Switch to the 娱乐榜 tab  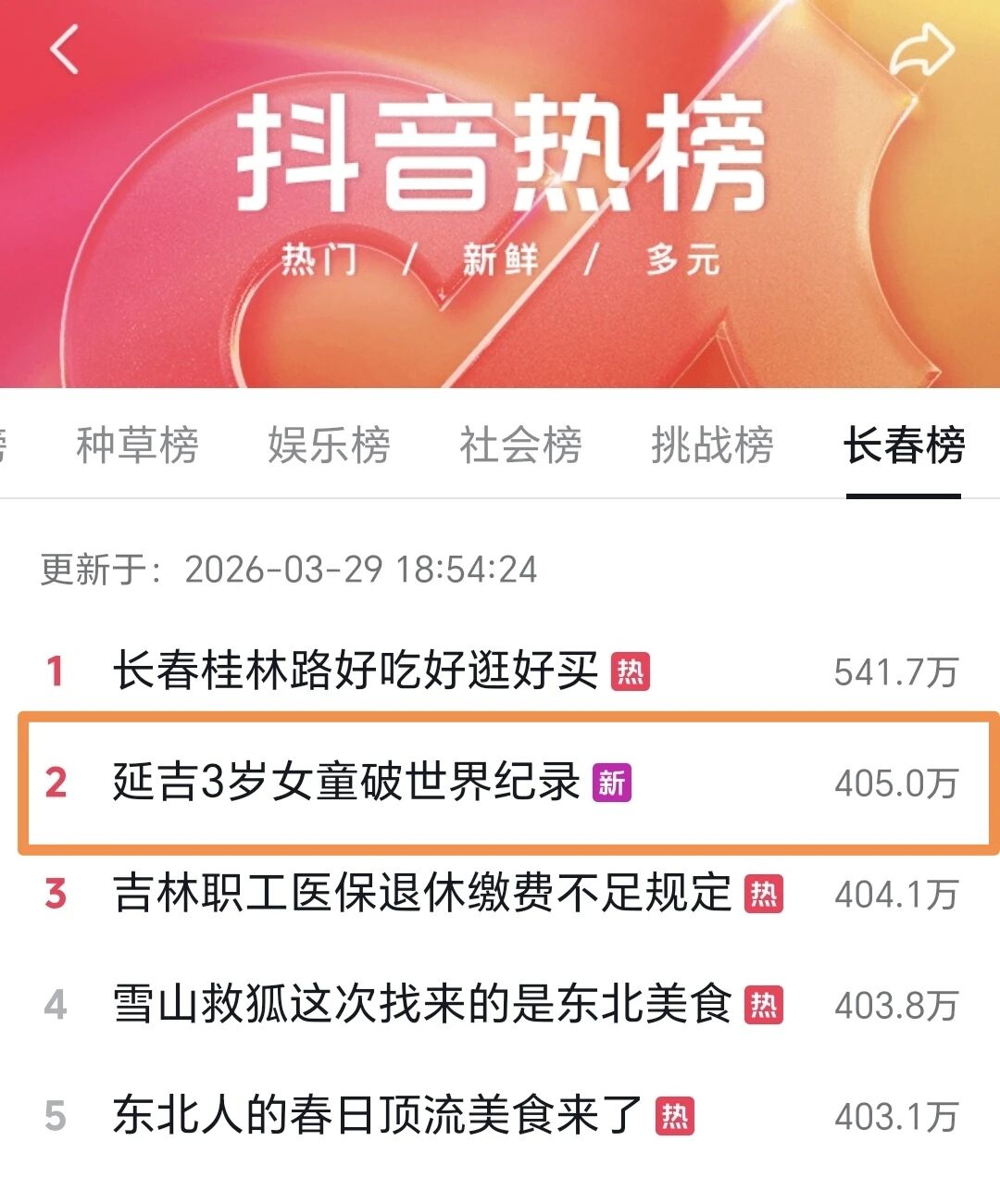point(329,445)
